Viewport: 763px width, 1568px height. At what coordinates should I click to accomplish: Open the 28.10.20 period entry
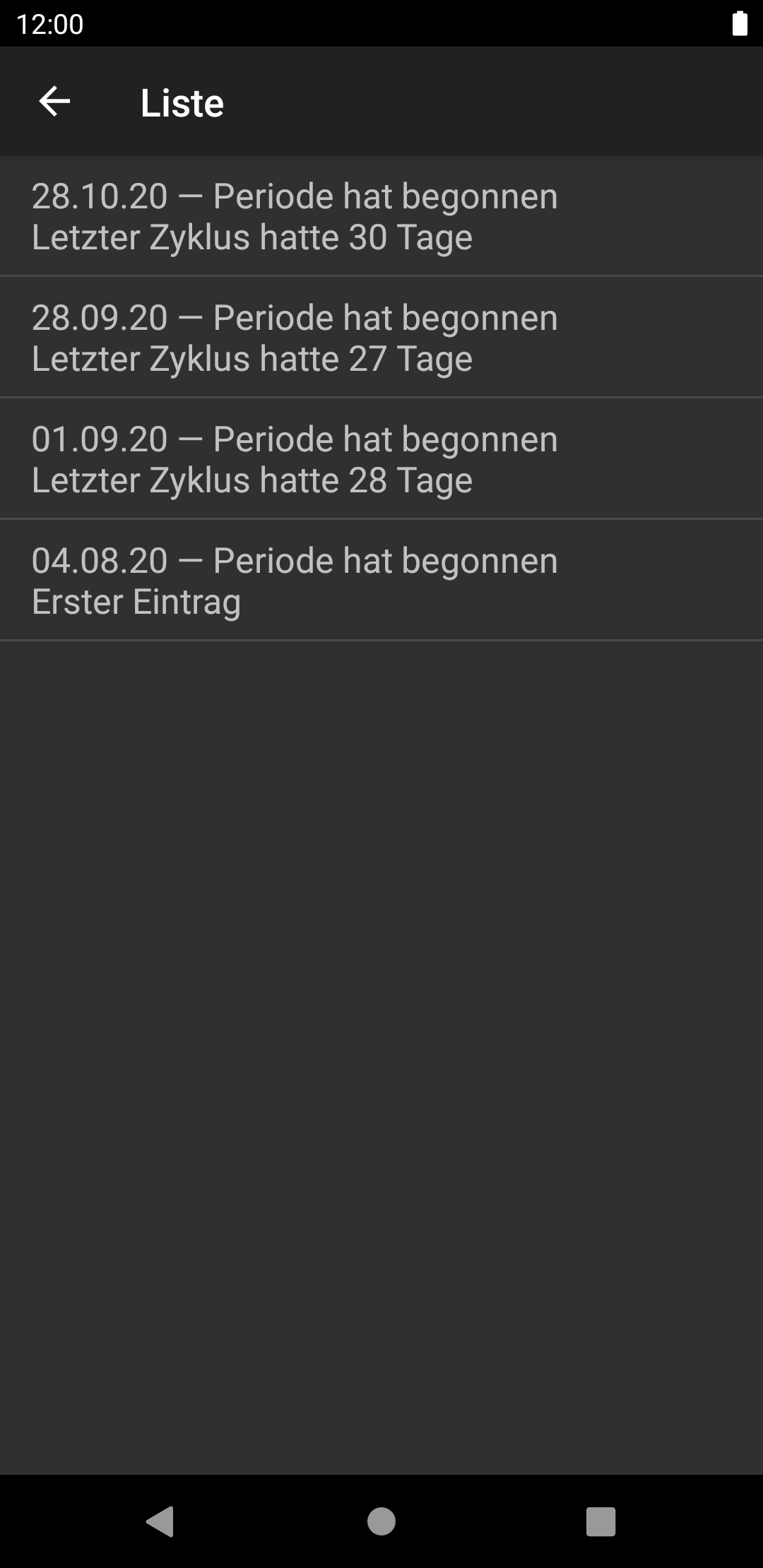tap(381, 216)
